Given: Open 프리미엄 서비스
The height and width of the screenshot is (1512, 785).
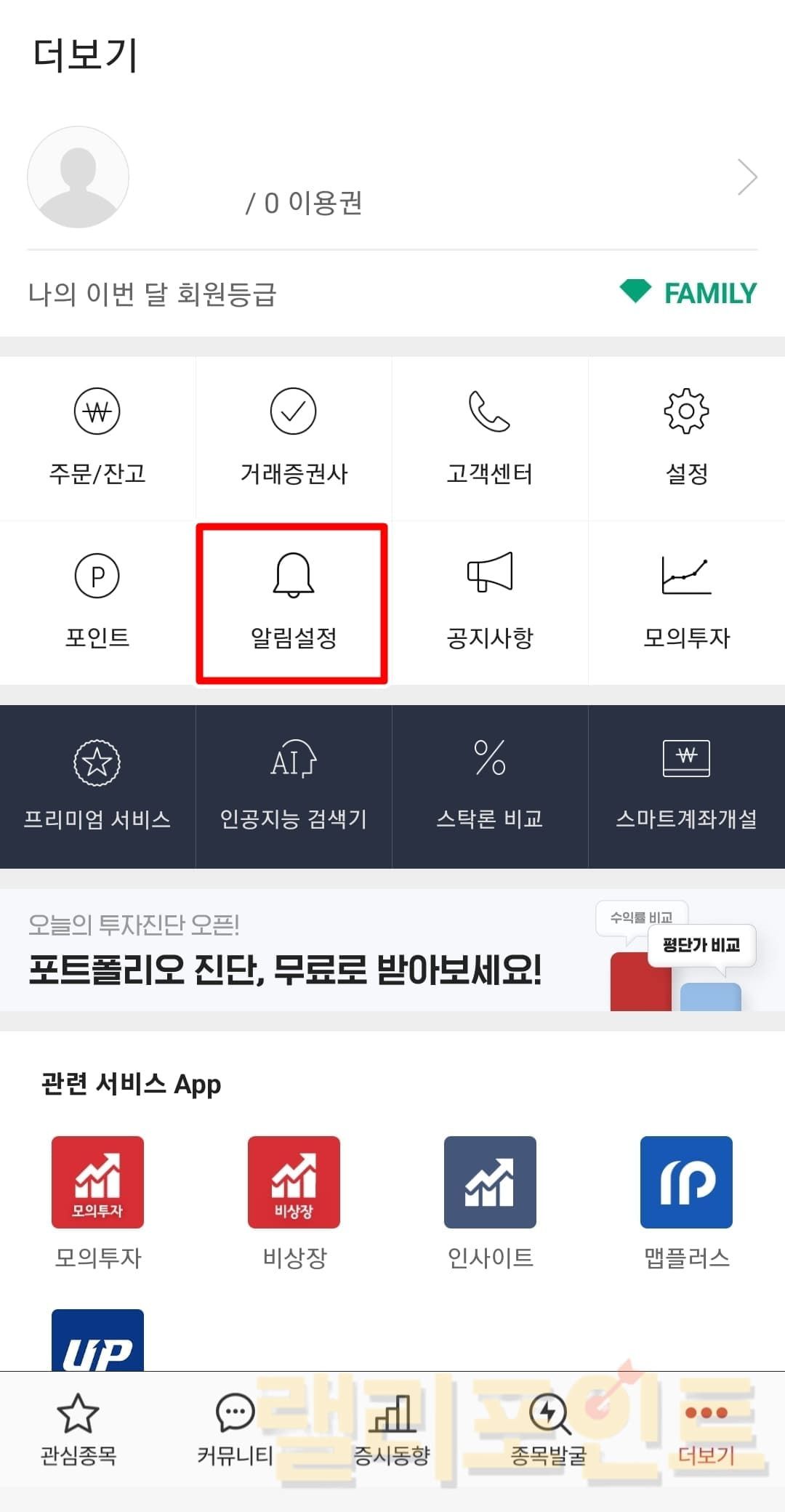Looking at the screenshot, I should 97,786.
